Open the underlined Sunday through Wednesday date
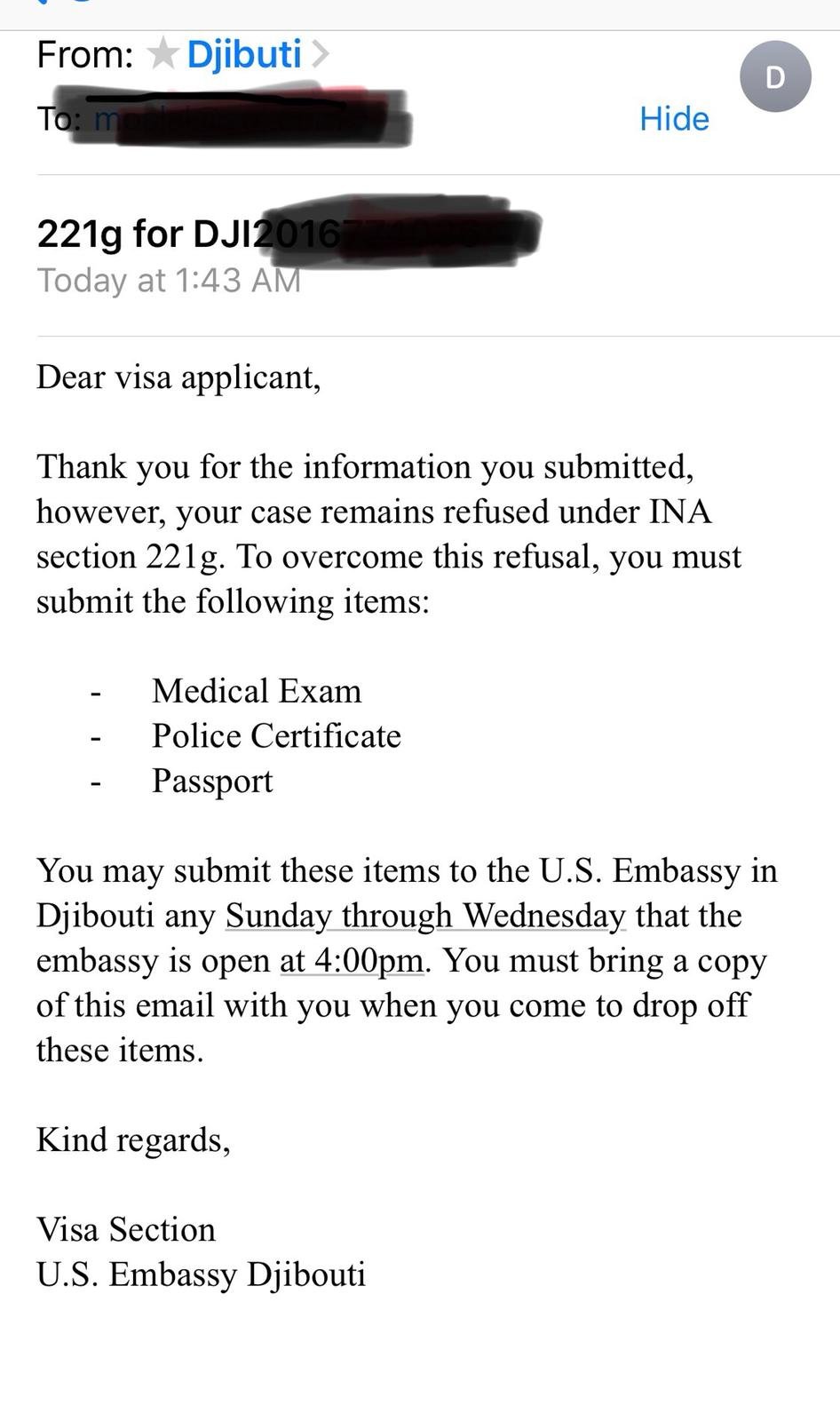The width and height of the screenshot is (840, 1421). (425, 915)
